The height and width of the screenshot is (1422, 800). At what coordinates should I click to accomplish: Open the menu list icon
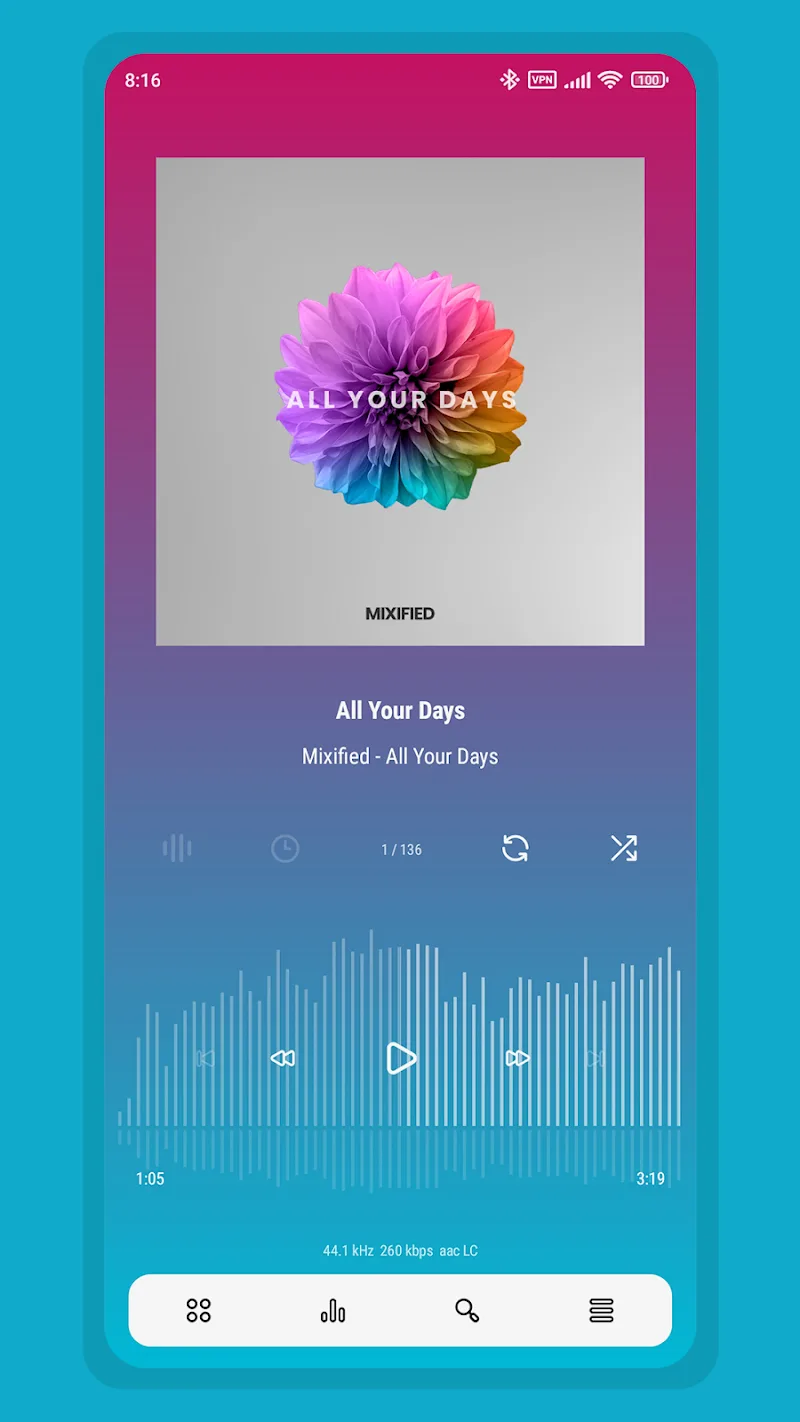[x=601, y=1310]
